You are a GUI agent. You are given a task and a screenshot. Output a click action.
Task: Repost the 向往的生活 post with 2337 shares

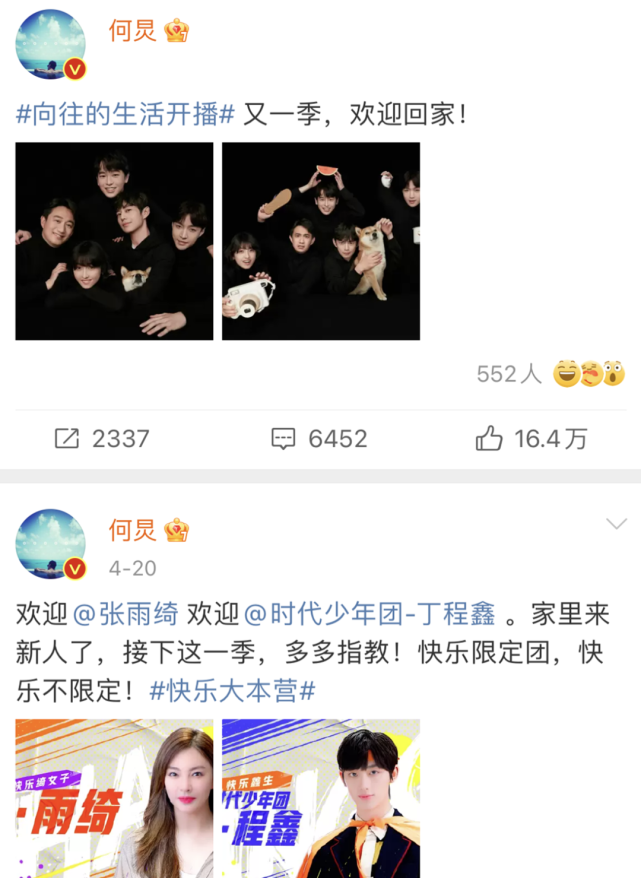pos(102,438)
